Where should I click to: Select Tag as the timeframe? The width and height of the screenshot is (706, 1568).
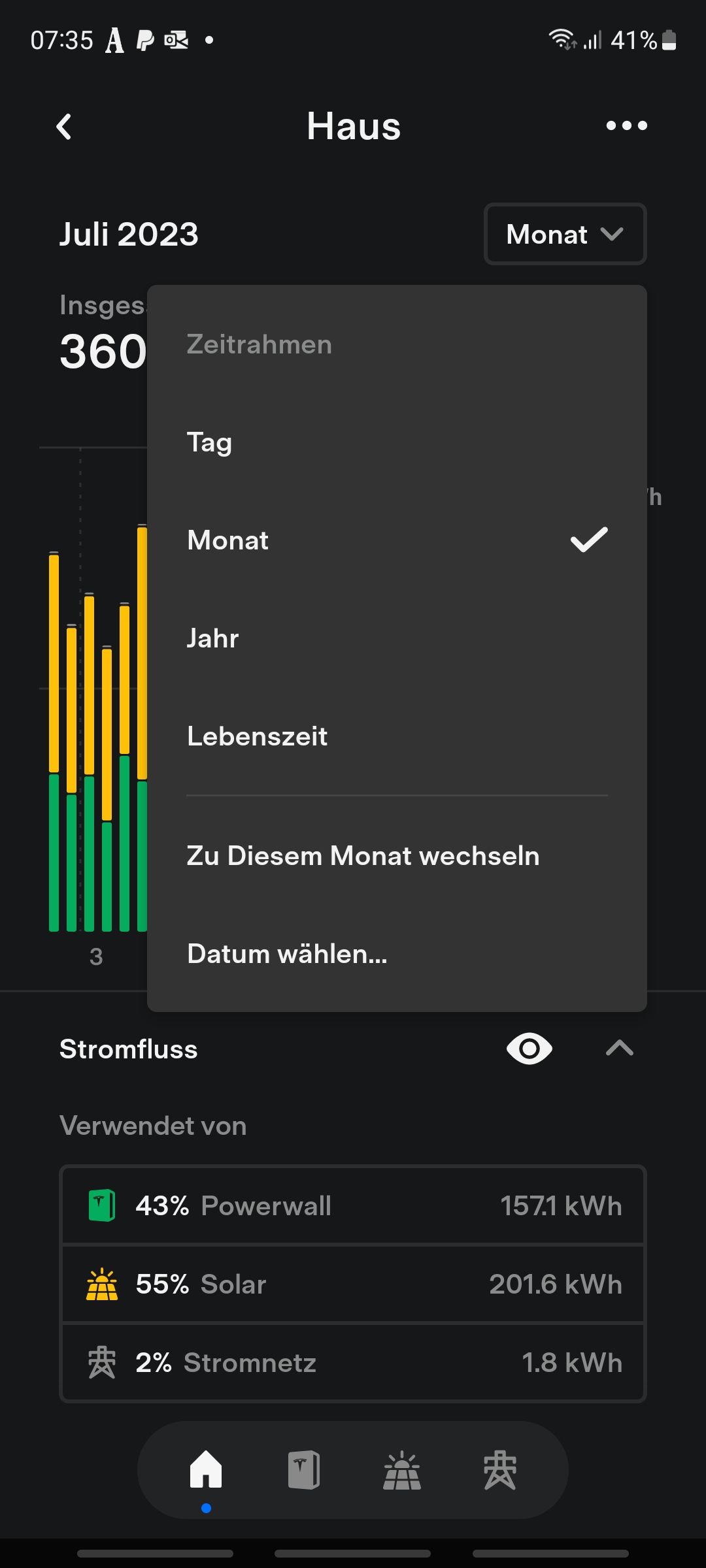(x=209, y=442)
